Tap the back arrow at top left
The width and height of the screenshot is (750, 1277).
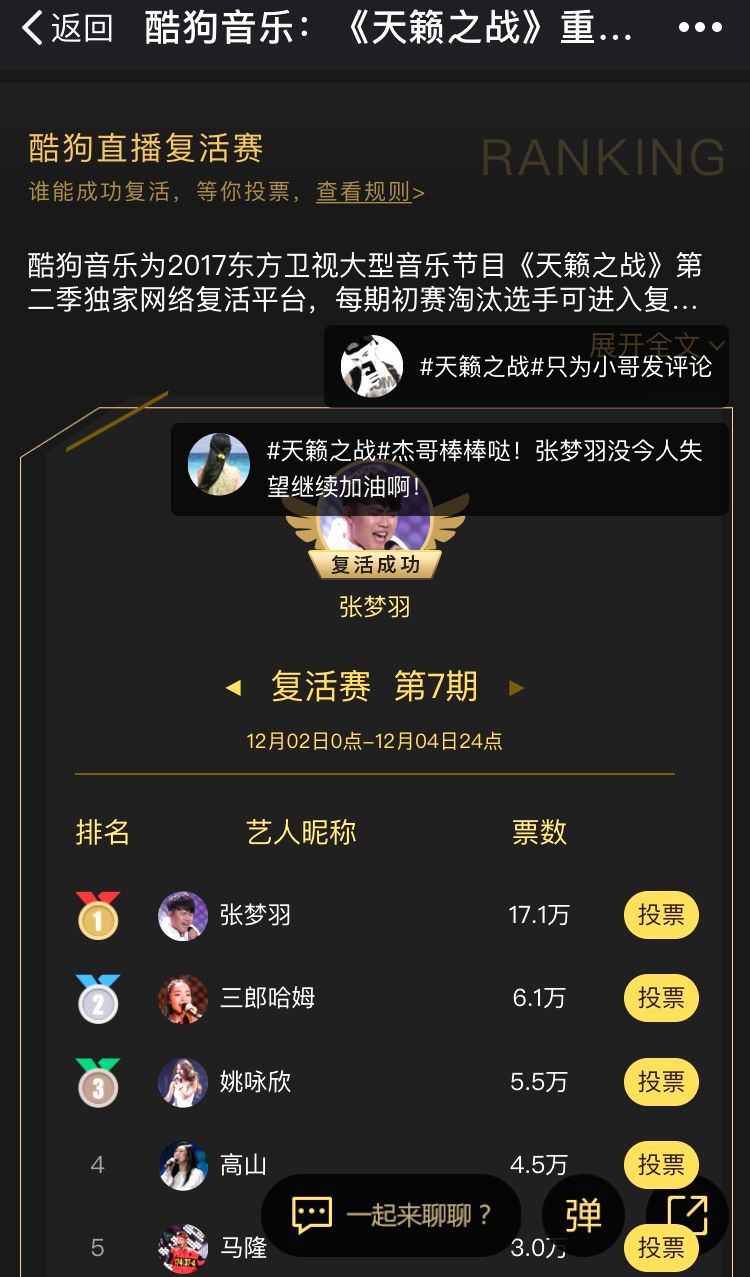pos(30,29)
